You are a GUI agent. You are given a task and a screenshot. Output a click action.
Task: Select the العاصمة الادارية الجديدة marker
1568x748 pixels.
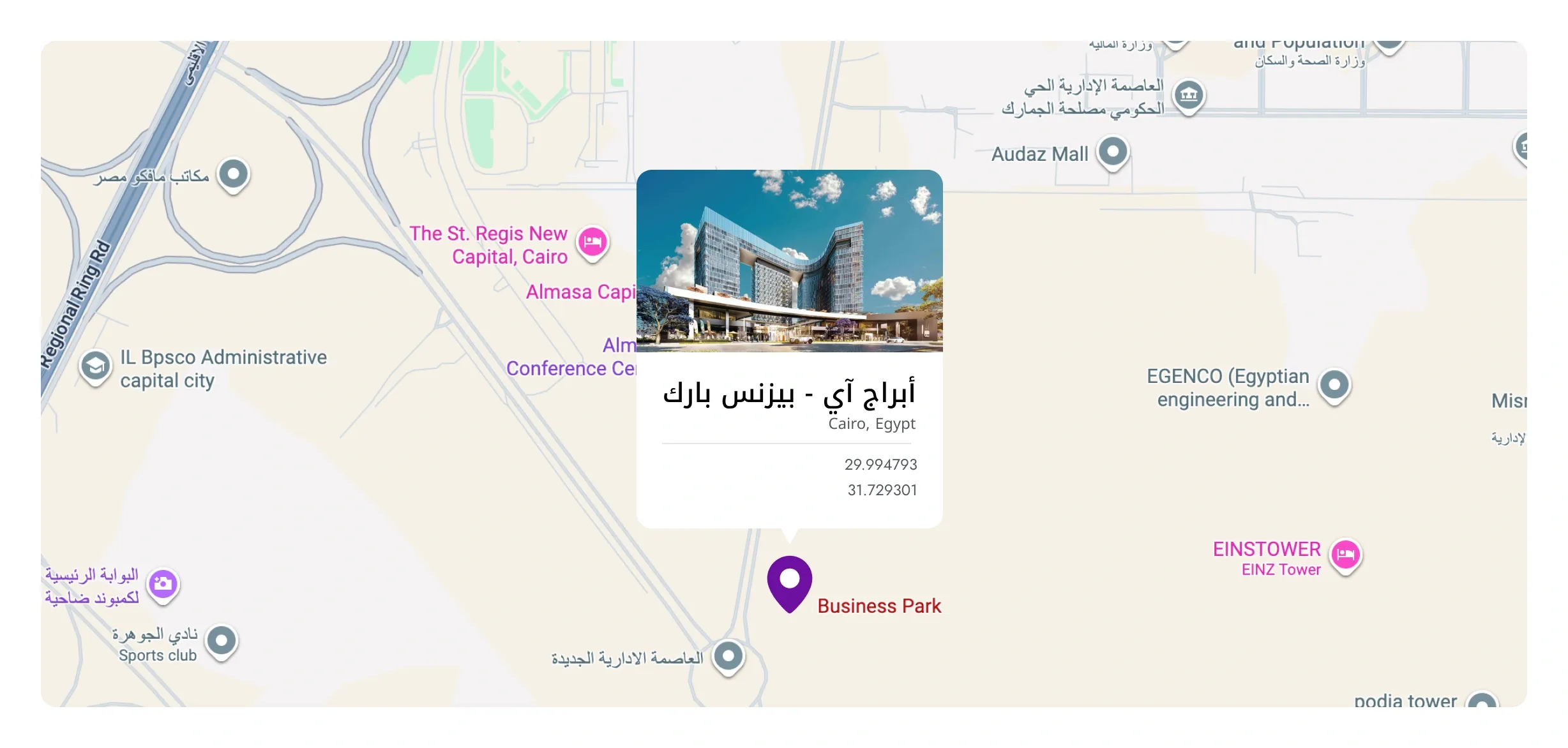coord(728,655)
